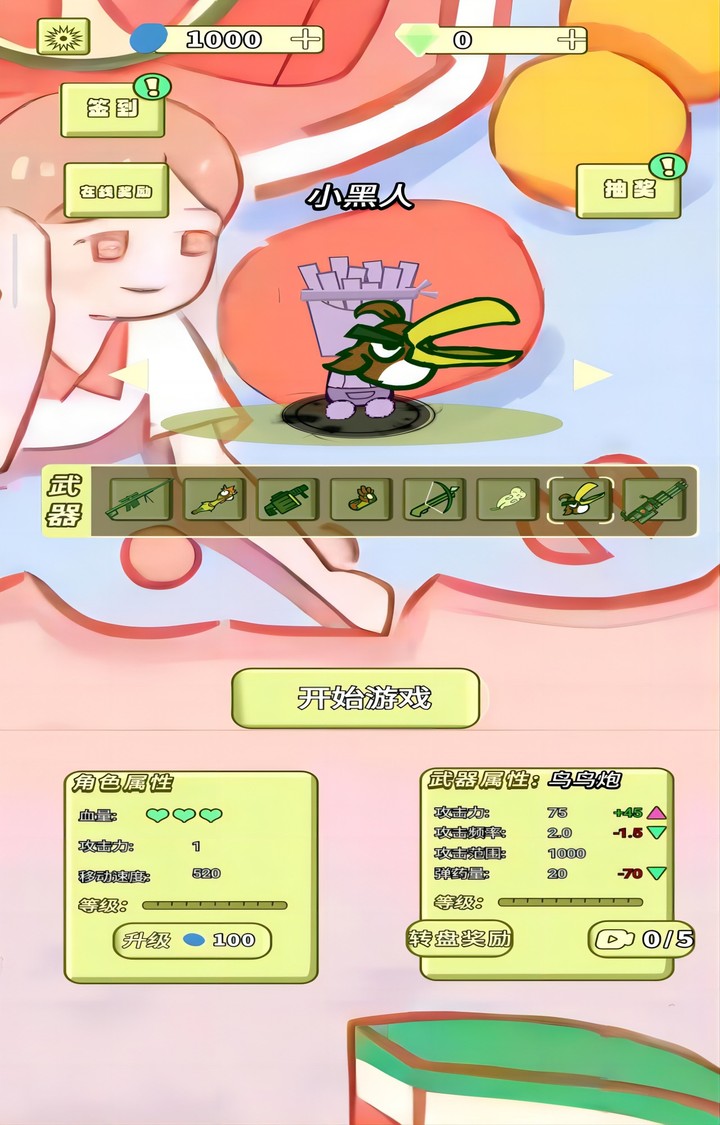Viewport: 720px width, 1125px height.
Task: Select the minigun weapon
Action: [654, 499]
